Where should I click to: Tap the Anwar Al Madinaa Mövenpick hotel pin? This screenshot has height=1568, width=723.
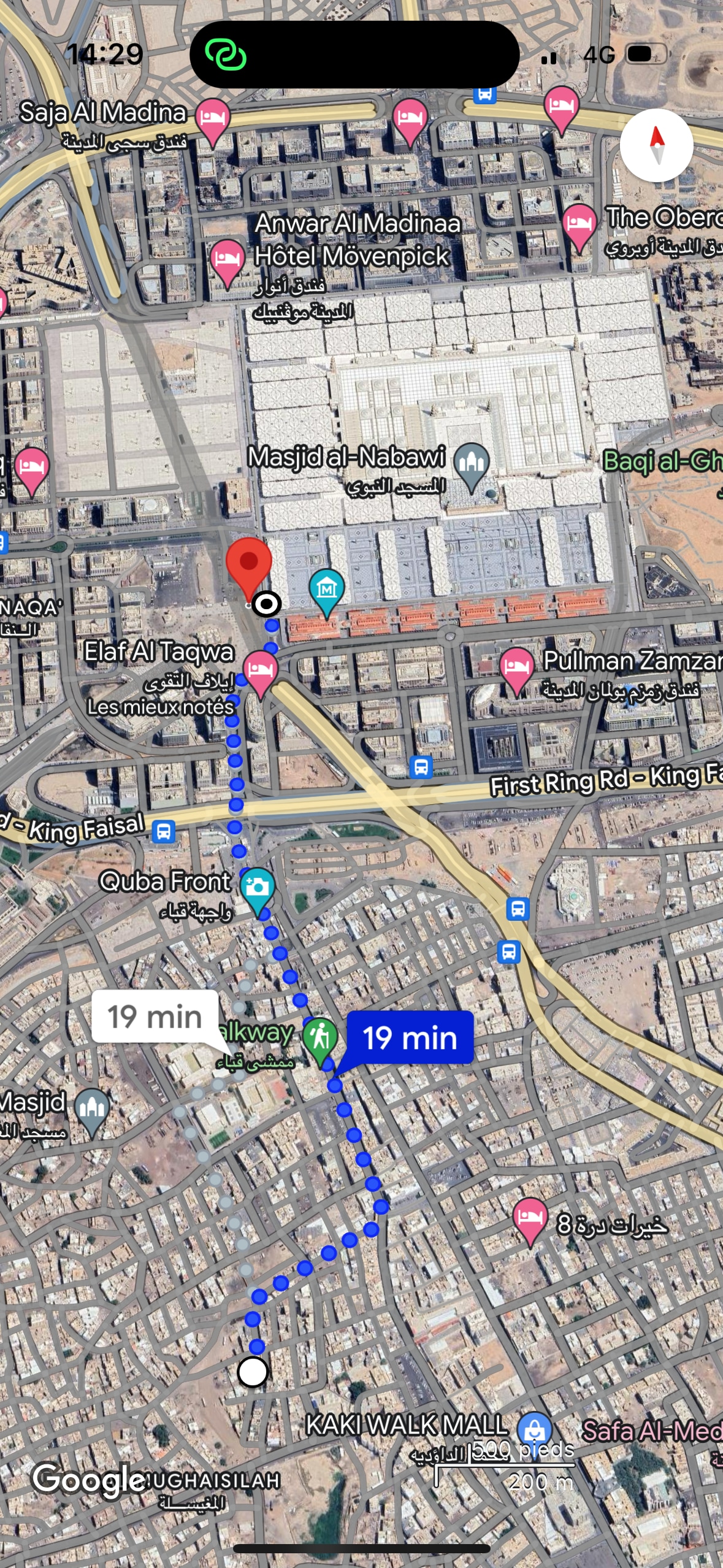pos(227,259)
